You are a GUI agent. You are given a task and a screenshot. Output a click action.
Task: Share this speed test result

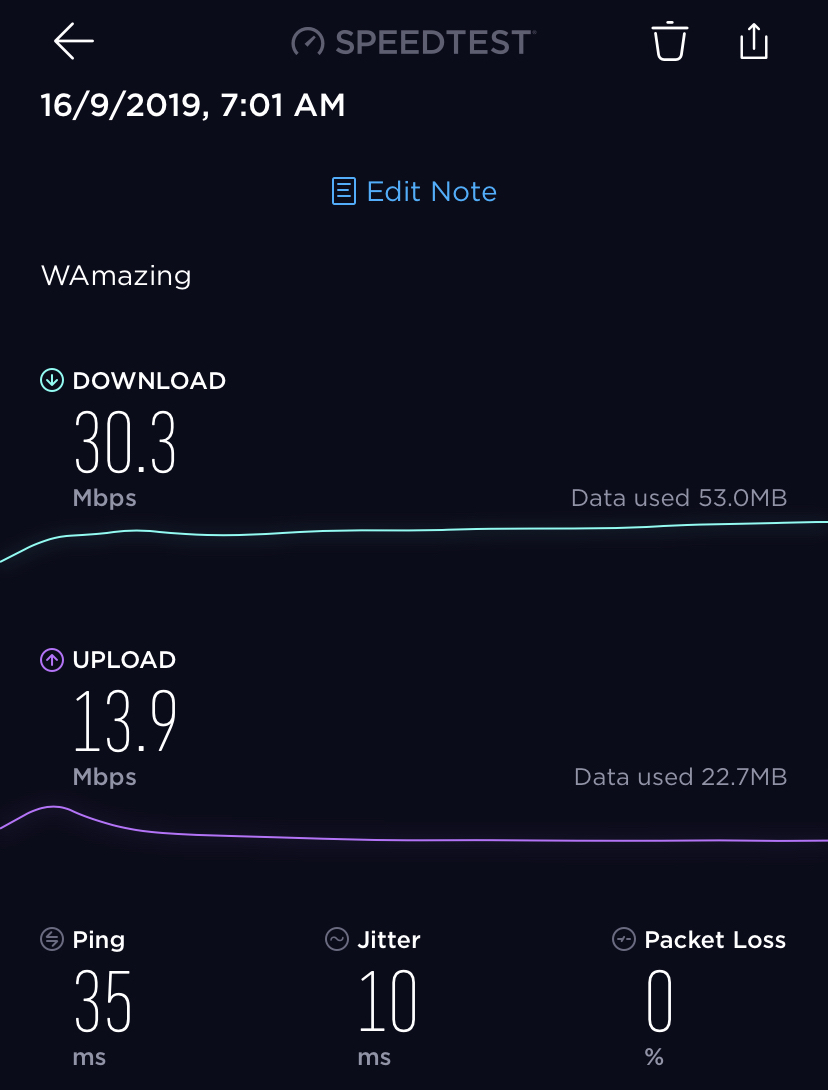click(754, 41)
